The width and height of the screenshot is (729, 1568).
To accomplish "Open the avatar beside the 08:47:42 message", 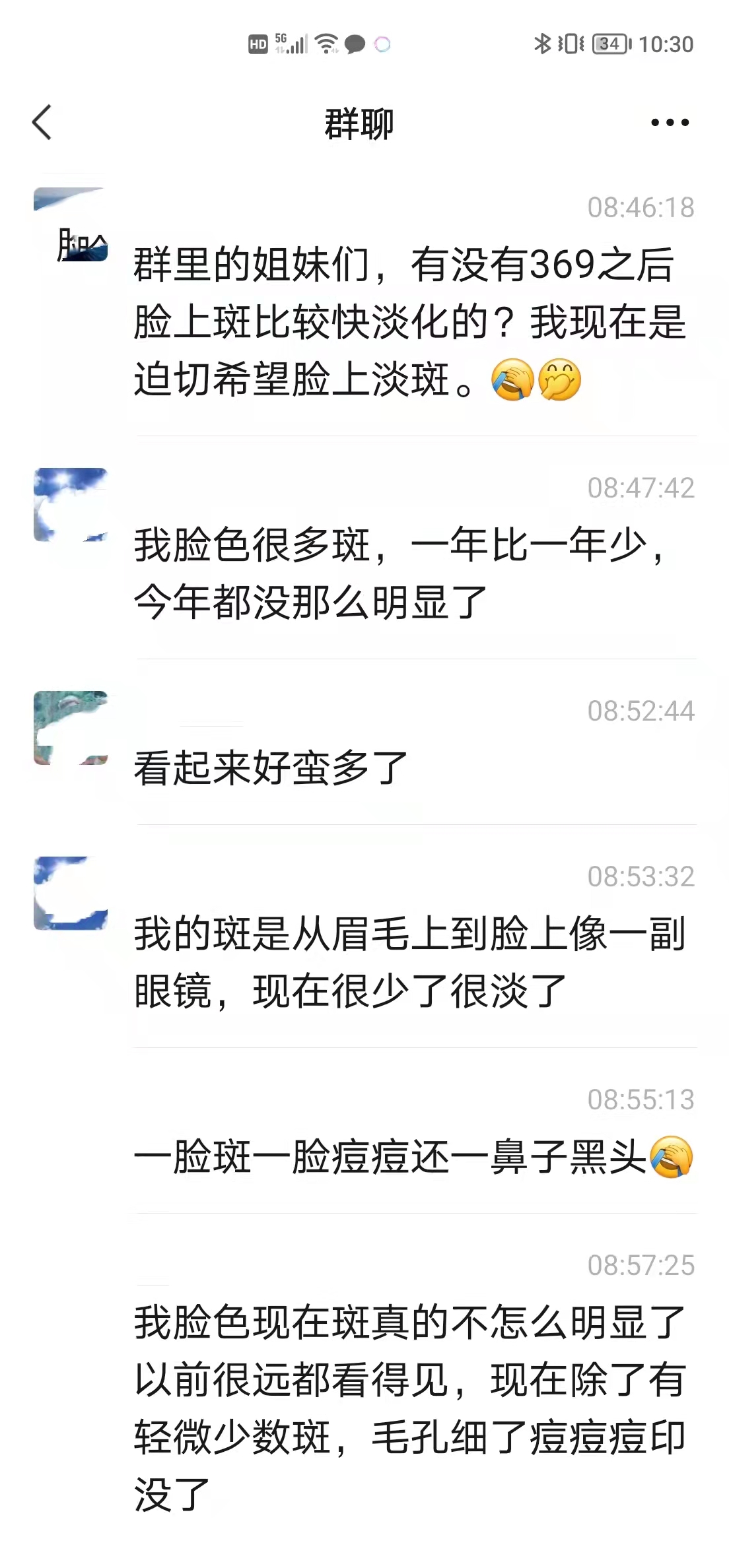I will (71, 505).
